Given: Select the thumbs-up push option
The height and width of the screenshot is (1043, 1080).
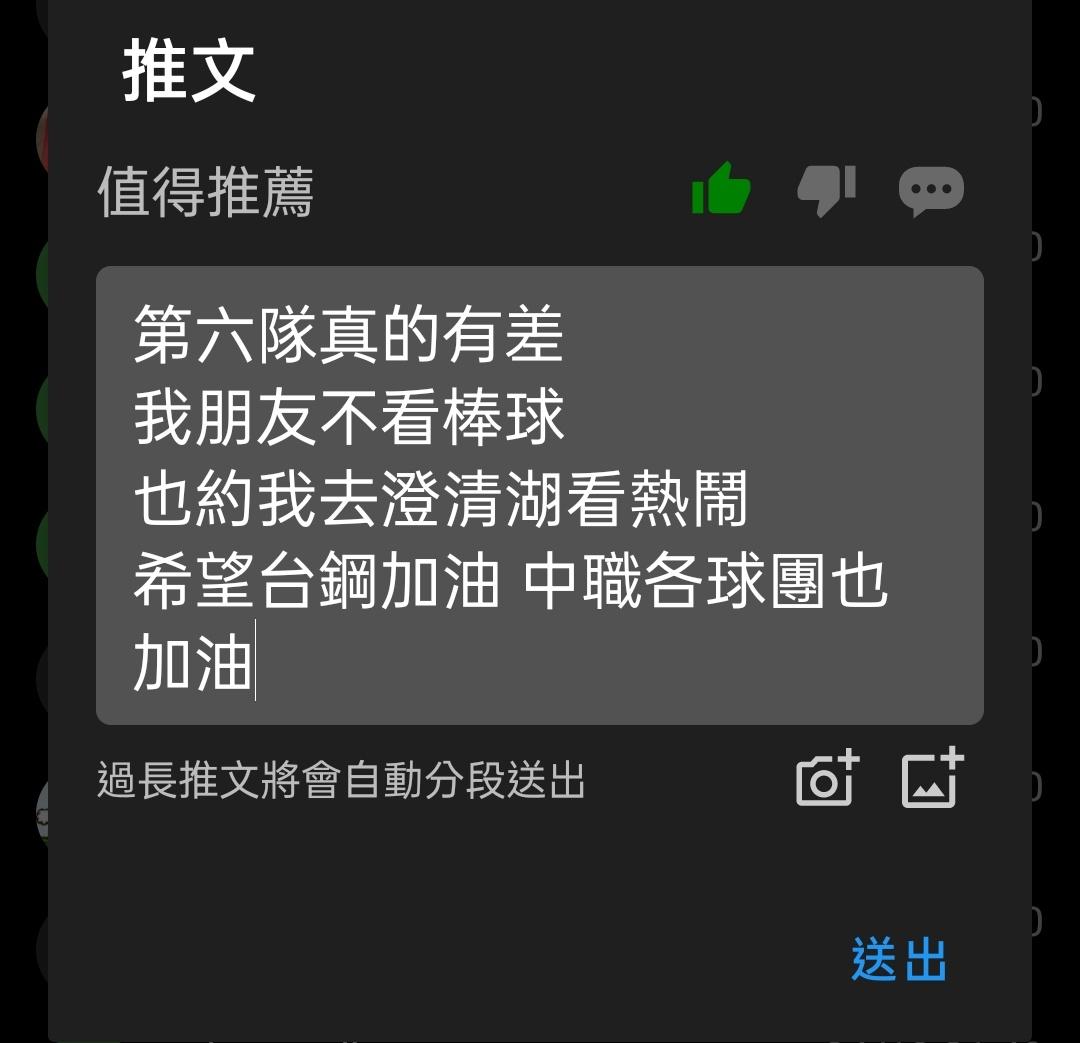Looking at the screenshot, I should [x=721, y=189].
